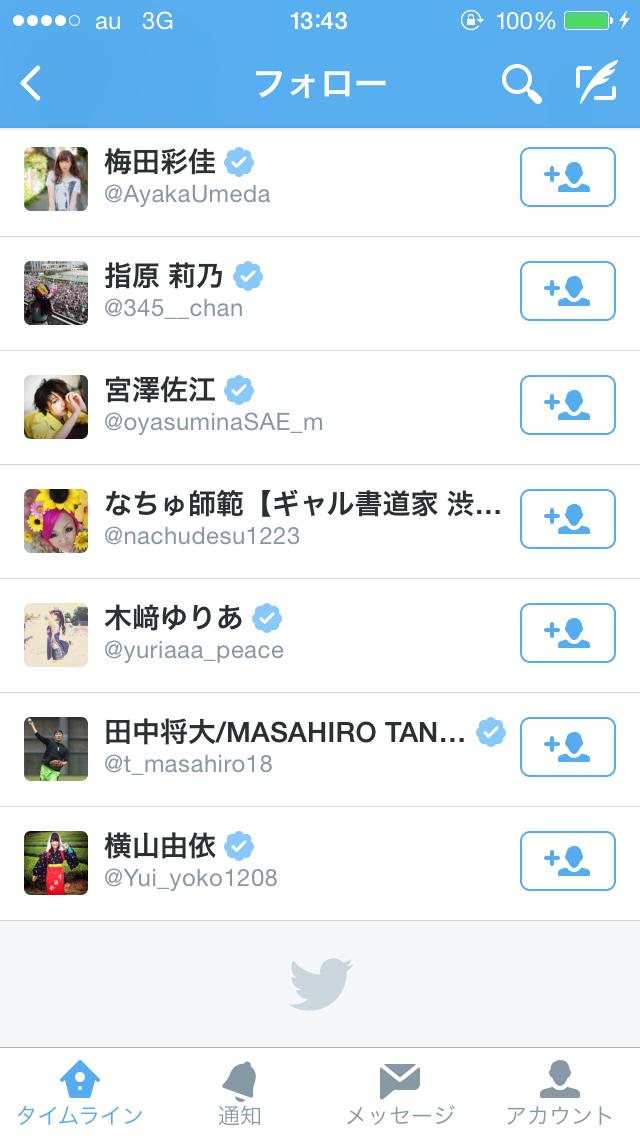Follow 木﨑ゆりあ @yuriaaa_peace
The image size is (640, 1136).
click(x=567, y=633)
